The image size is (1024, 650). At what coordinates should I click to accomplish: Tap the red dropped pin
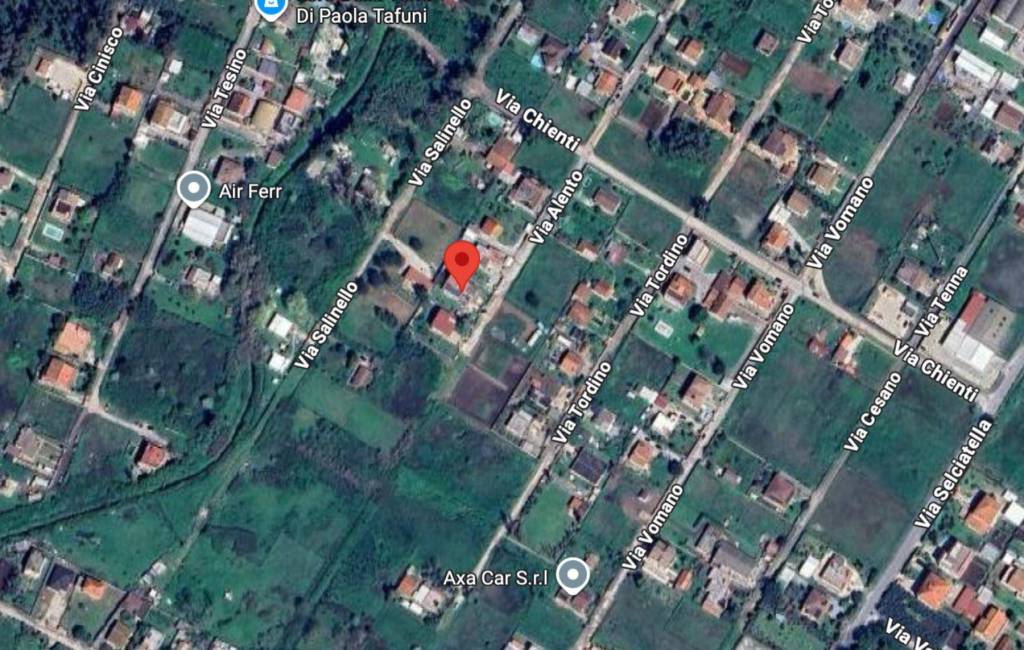(461, 263)
